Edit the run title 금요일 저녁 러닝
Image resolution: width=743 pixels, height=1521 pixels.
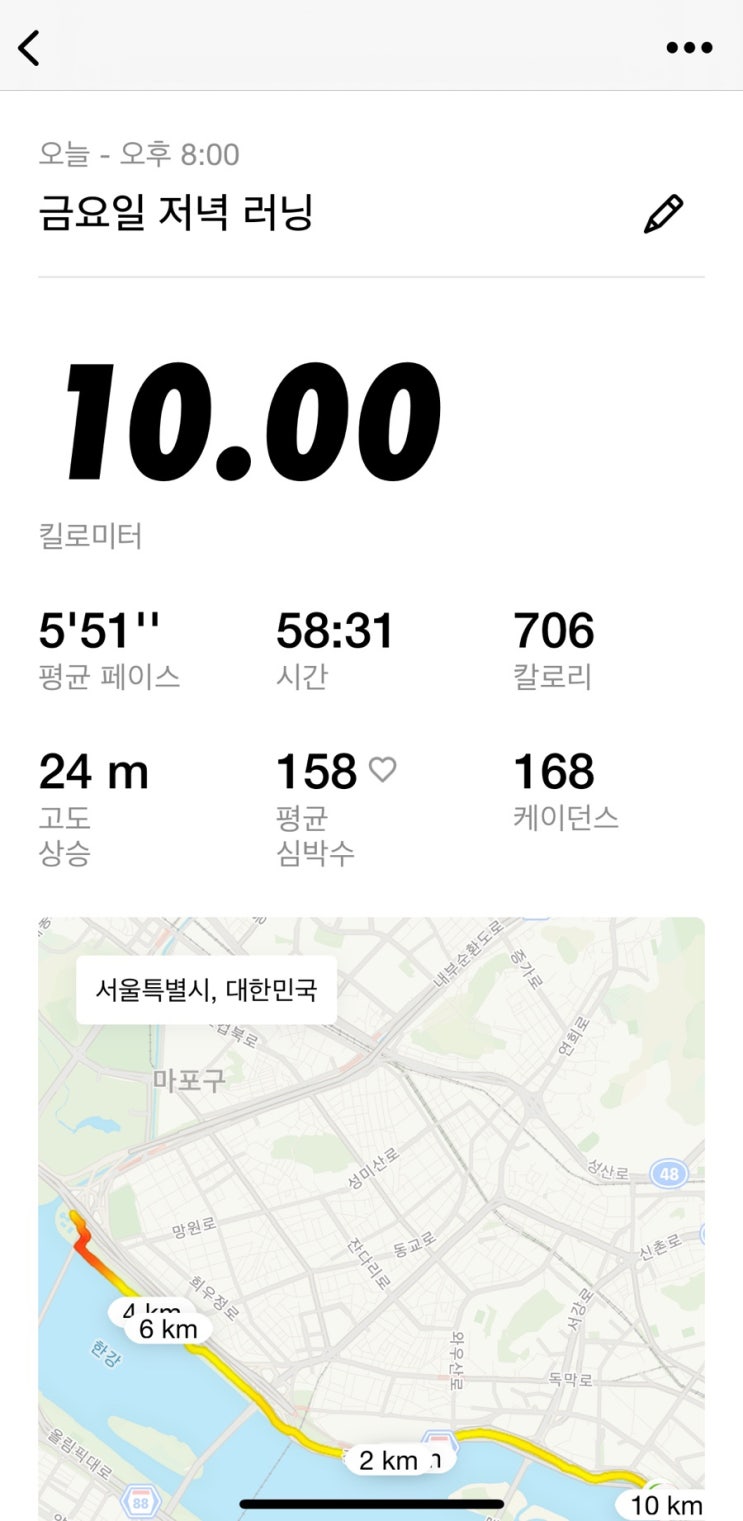pos(663,214)
